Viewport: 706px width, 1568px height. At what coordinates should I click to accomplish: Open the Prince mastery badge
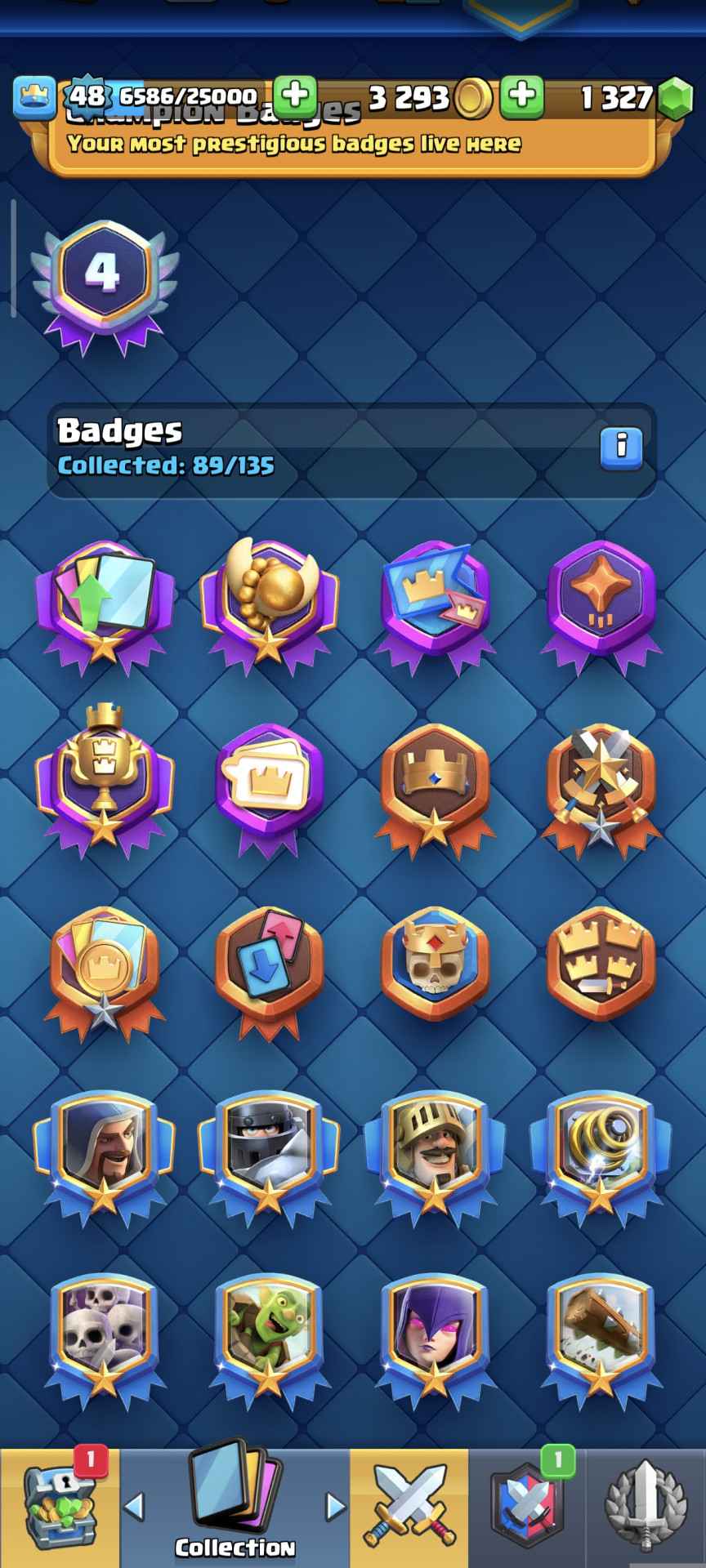[x=435, y=1152]
